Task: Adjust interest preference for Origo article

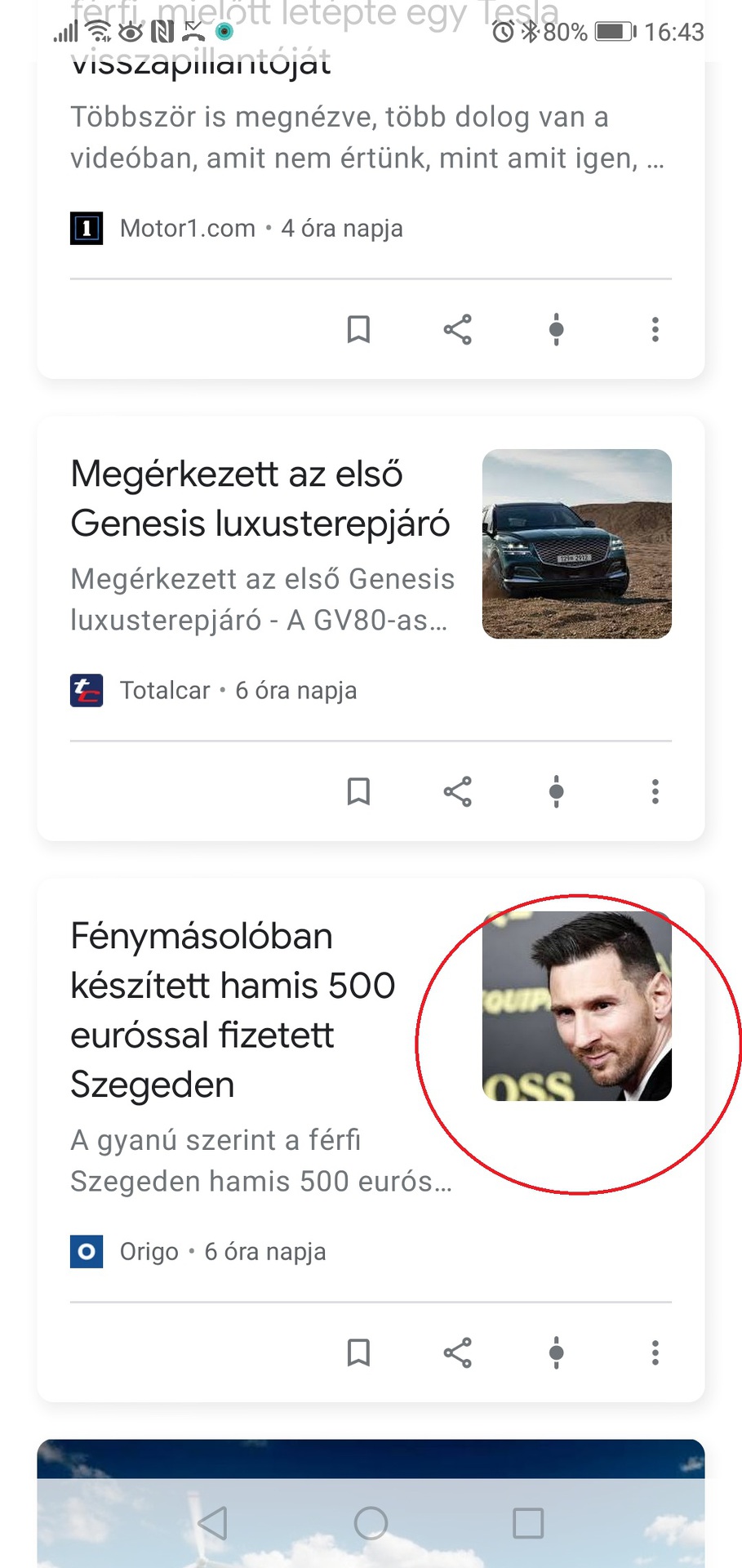Action: 556,1352
